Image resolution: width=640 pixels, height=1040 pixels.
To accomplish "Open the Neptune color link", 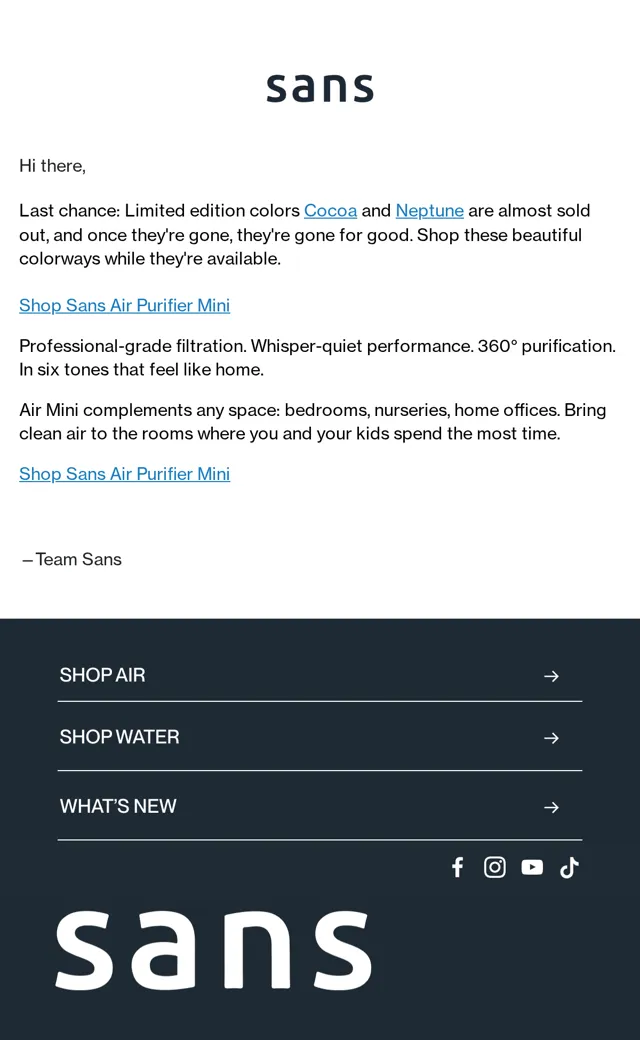I will click(x=430, y=211).
